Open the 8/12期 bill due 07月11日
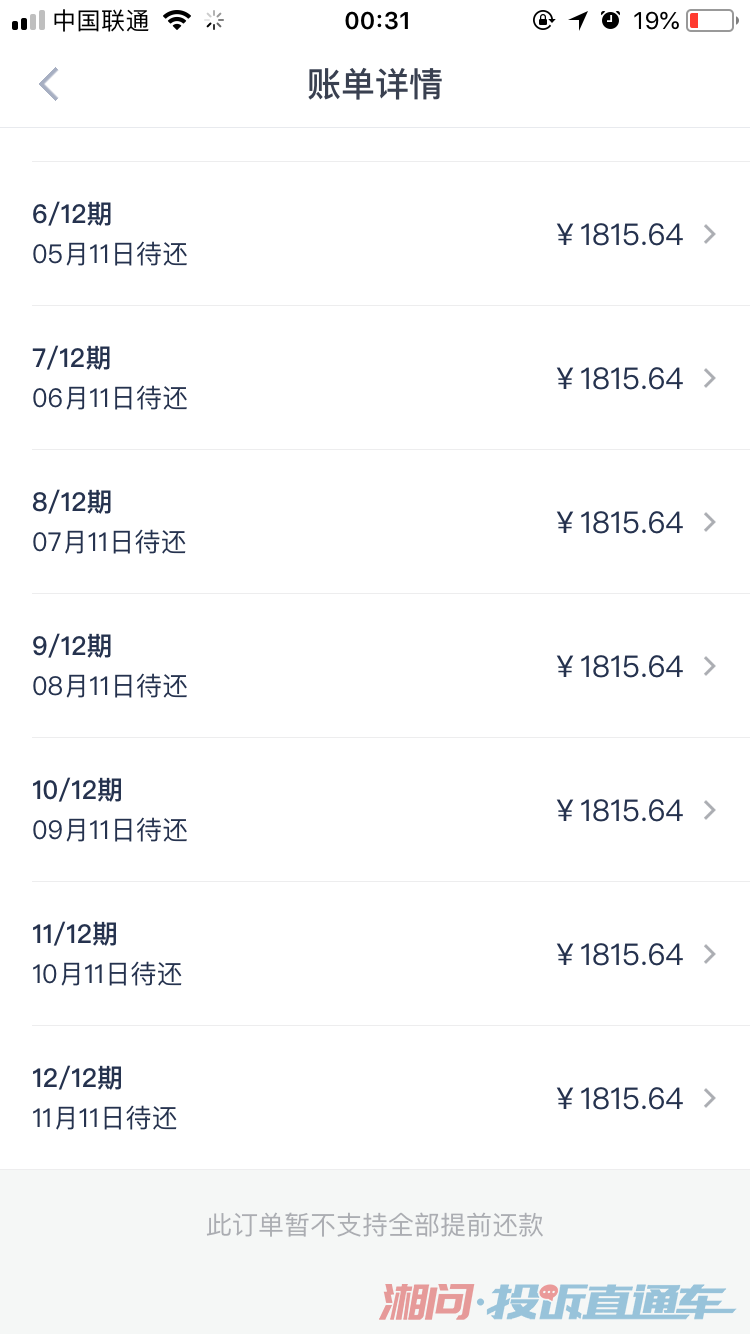This screenshot has width=750, height=1334. point(375,522)
